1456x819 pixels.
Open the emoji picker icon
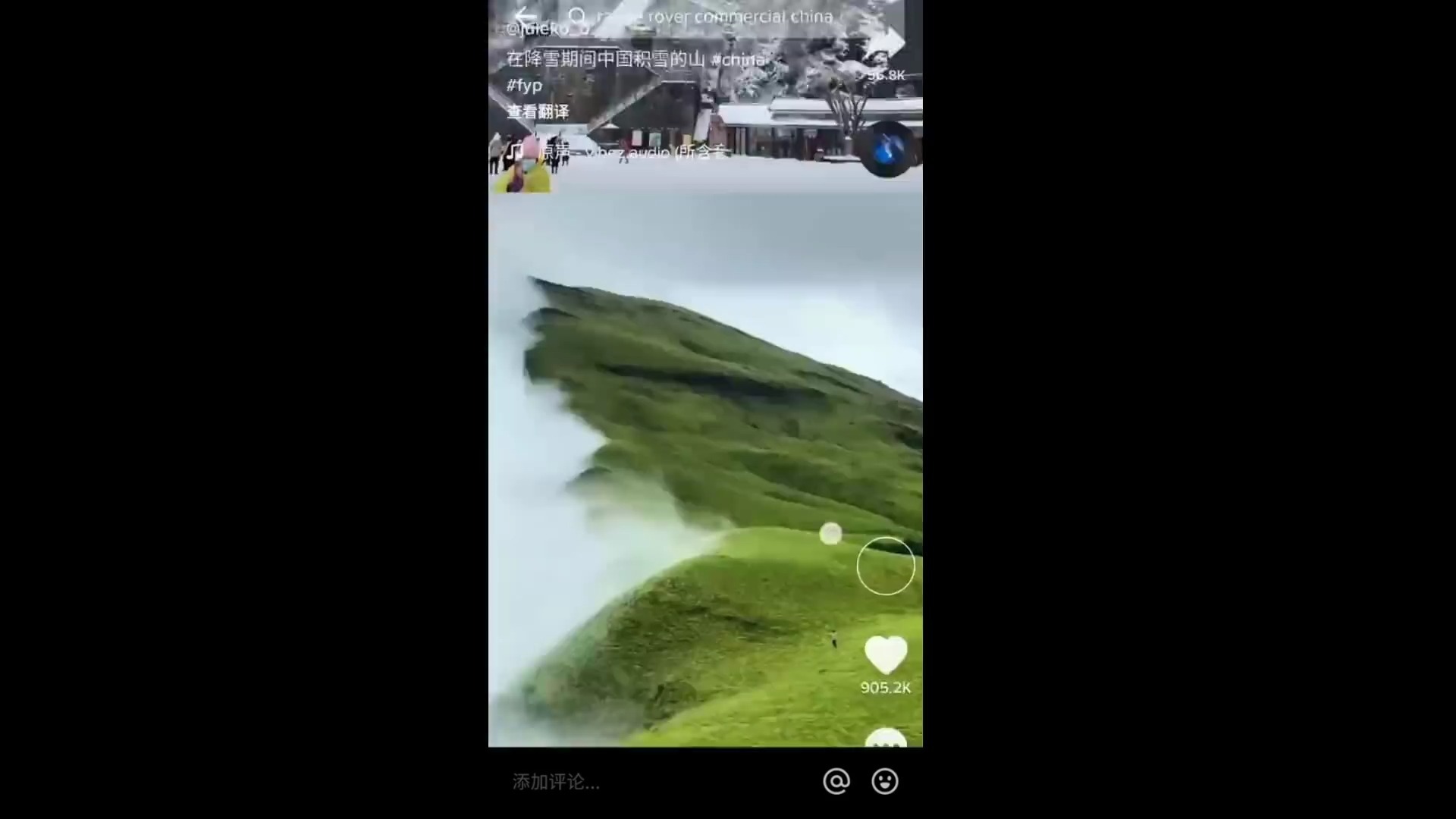click(884, 781)
